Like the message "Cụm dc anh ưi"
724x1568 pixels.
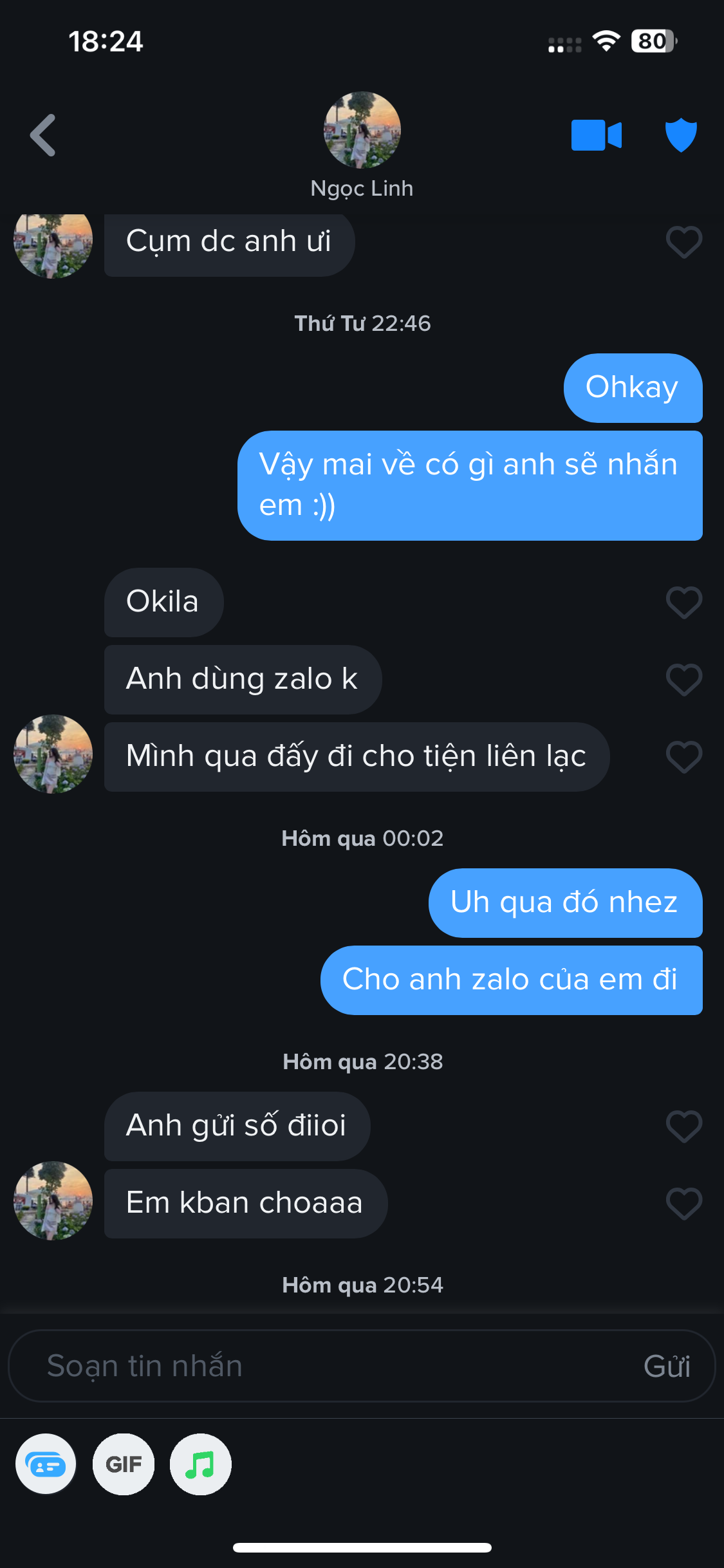pyautogui.click(x=683, y=242)
